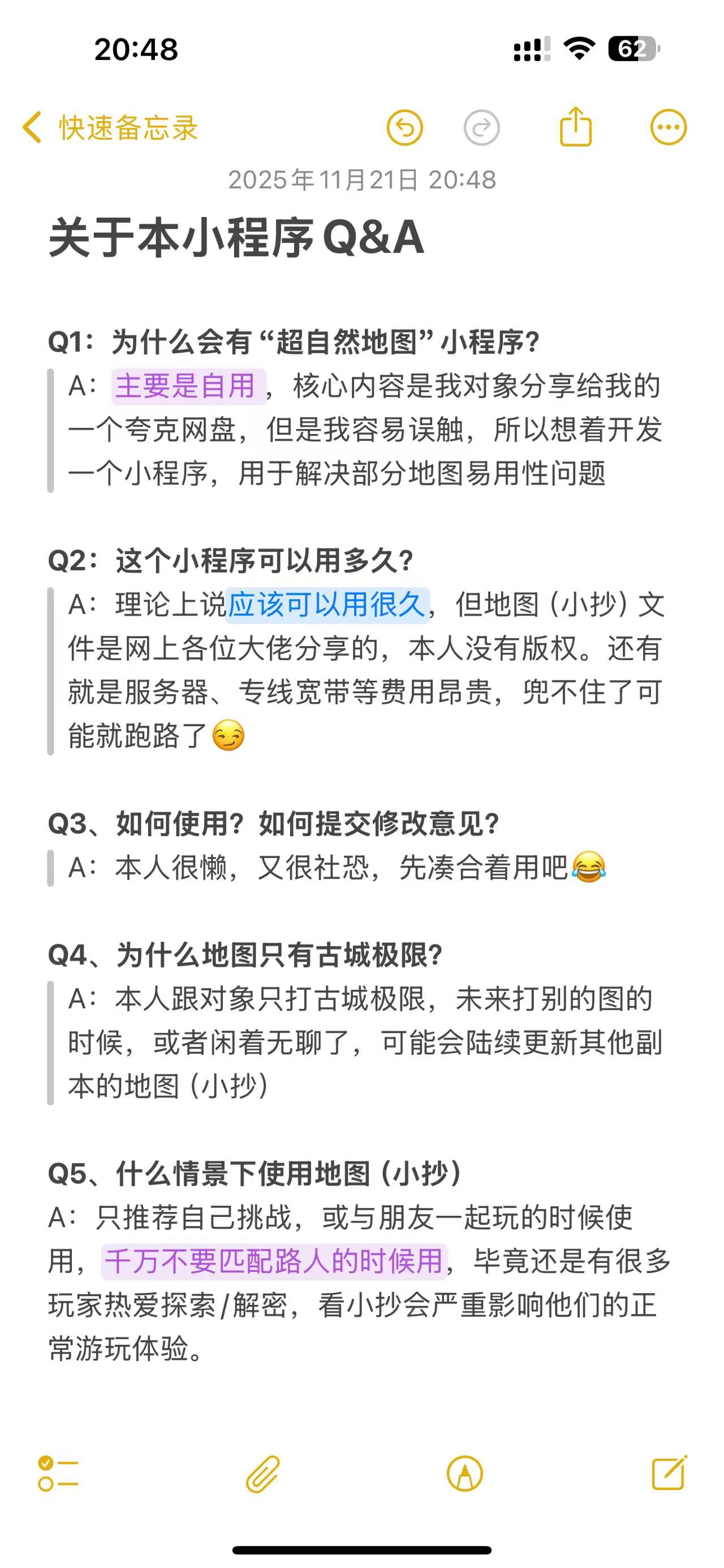
Task: Compose a new note
Action: pyautogui.click(x=669, y=1473)
